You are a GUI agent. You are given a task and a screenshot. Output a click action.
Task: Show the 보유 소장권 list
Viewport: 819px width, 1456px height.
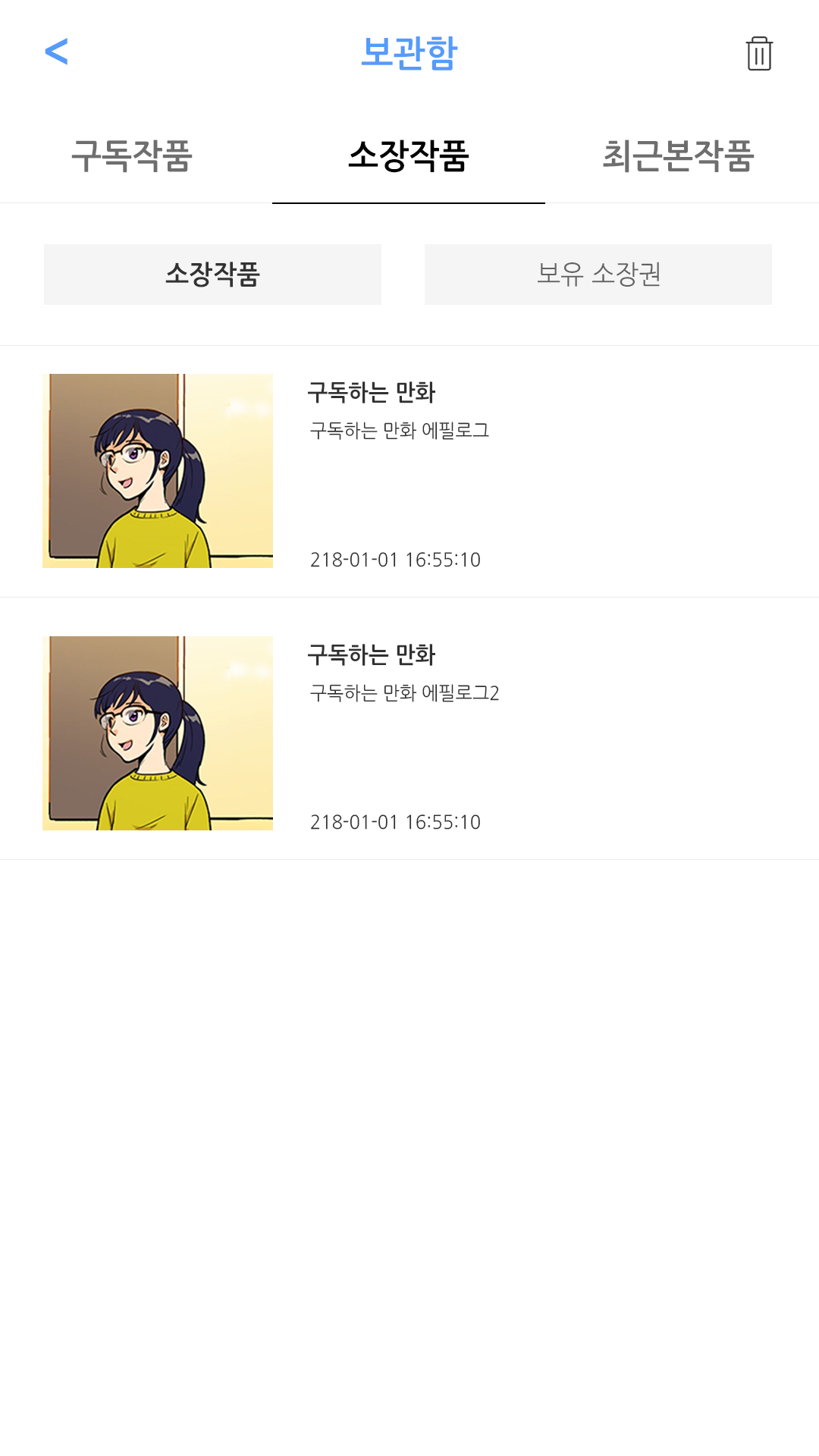click(598, 275)
